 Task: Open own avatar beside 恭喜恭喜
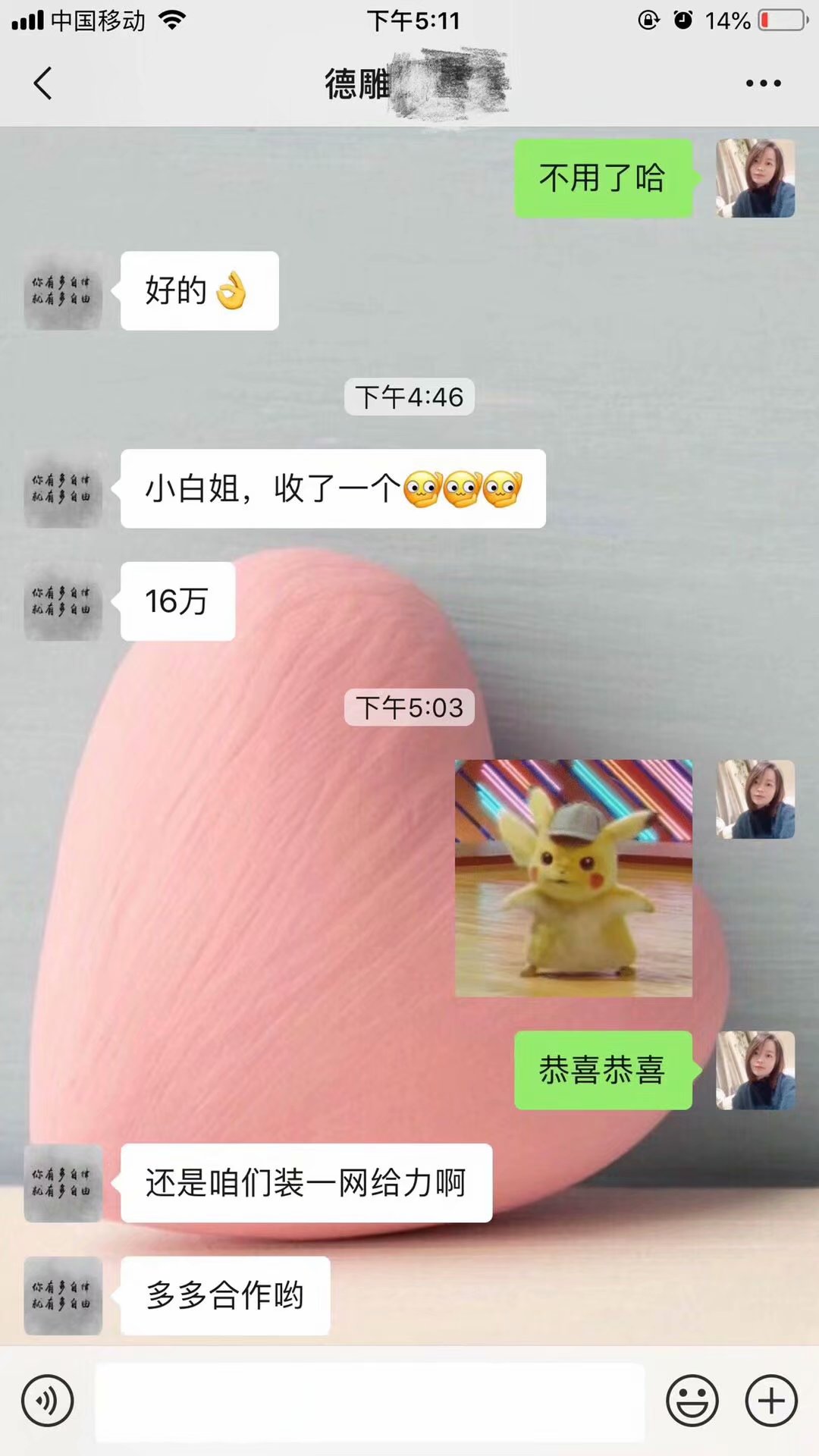pyautogui.click(x=755, y=1070)
